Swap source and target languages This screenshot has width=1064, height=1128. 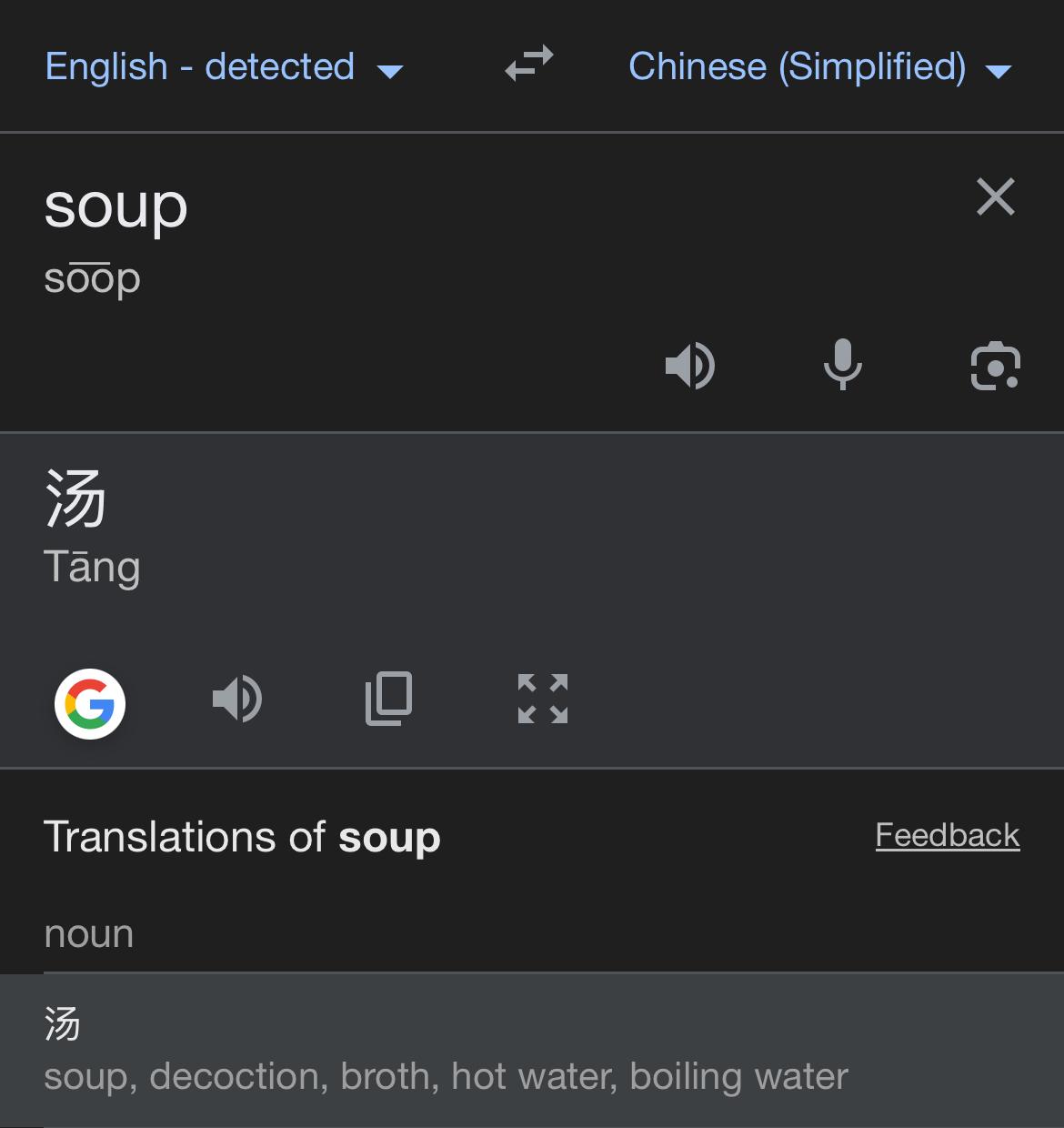[529, 65]
